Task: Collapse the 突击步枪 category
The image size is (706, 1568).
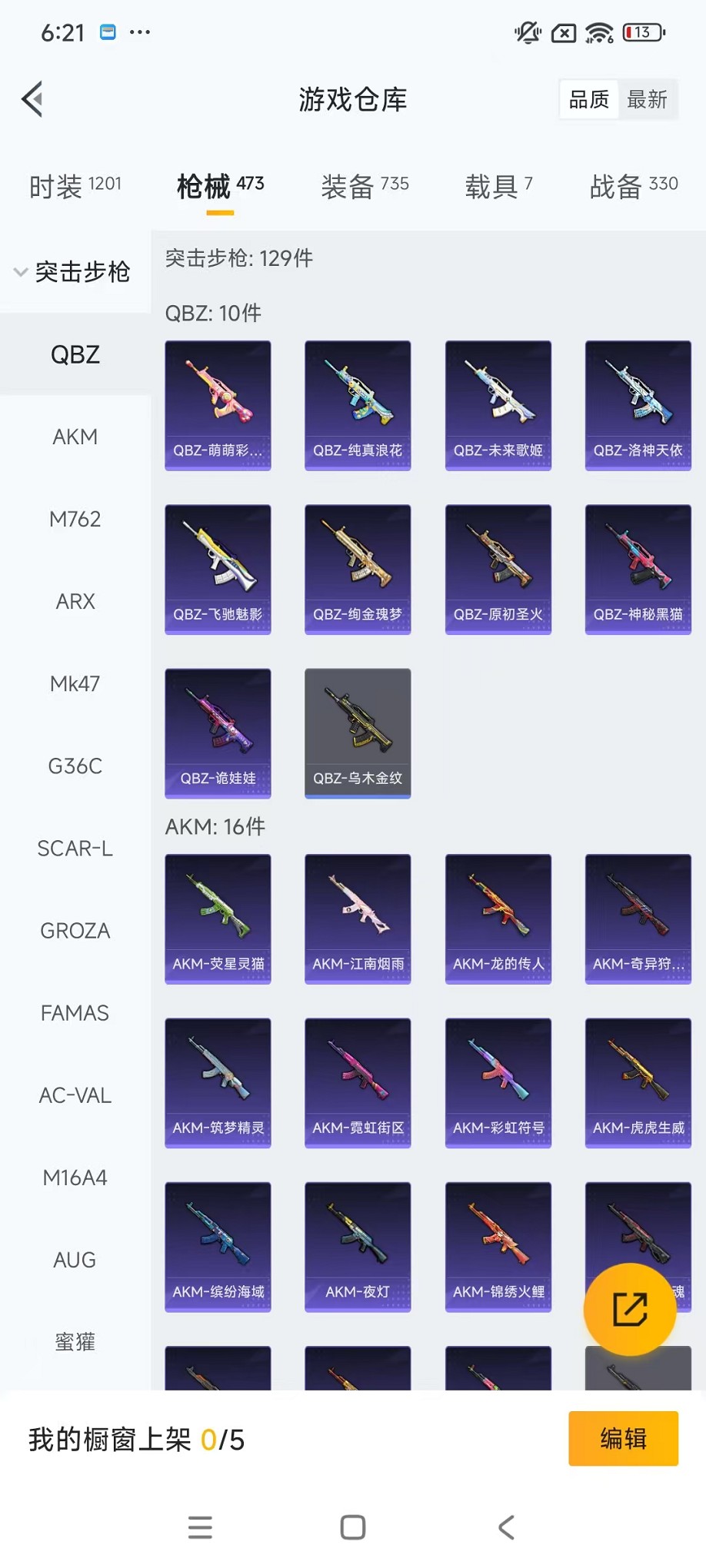Action: coord(73,271)
